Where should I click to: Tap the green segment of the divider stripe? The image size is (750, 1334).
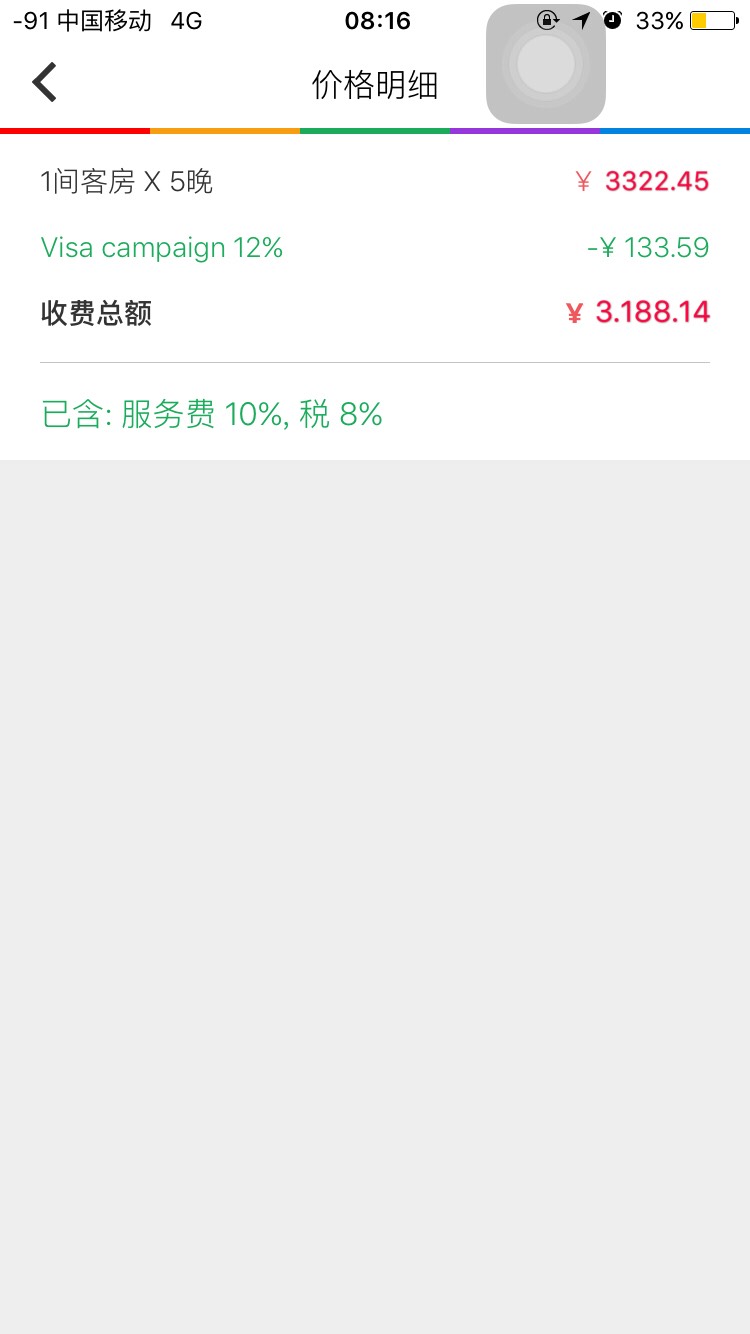375,130
